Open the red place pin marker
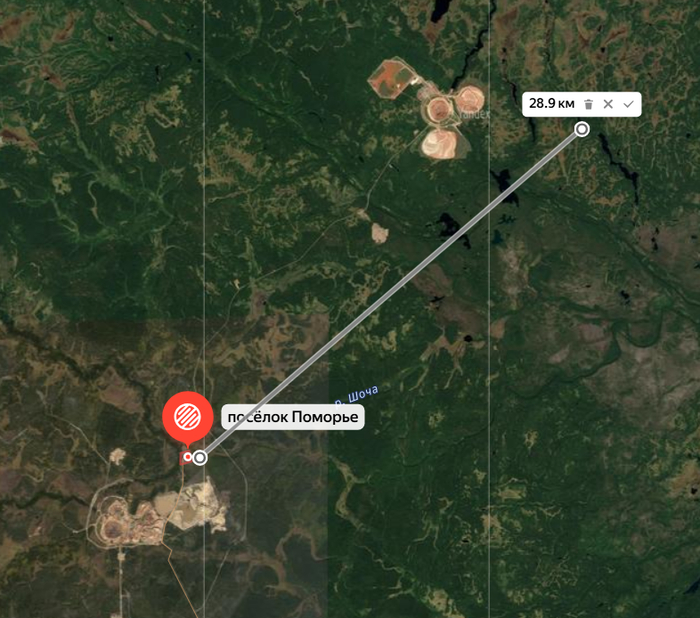The height and width of the screenshot is (618, 700). [188, 416]
